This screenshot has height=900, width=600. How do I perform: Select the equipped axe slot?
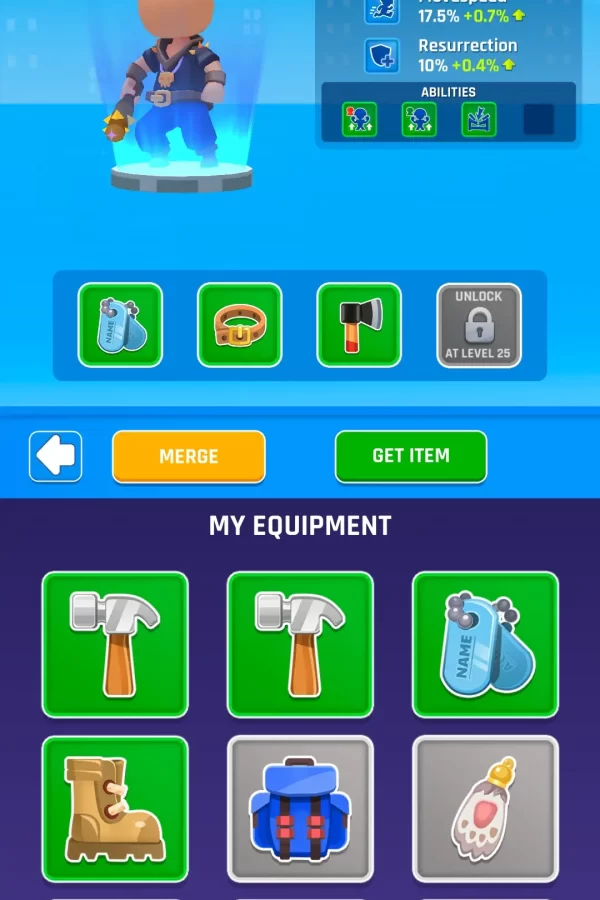point(359,325)
